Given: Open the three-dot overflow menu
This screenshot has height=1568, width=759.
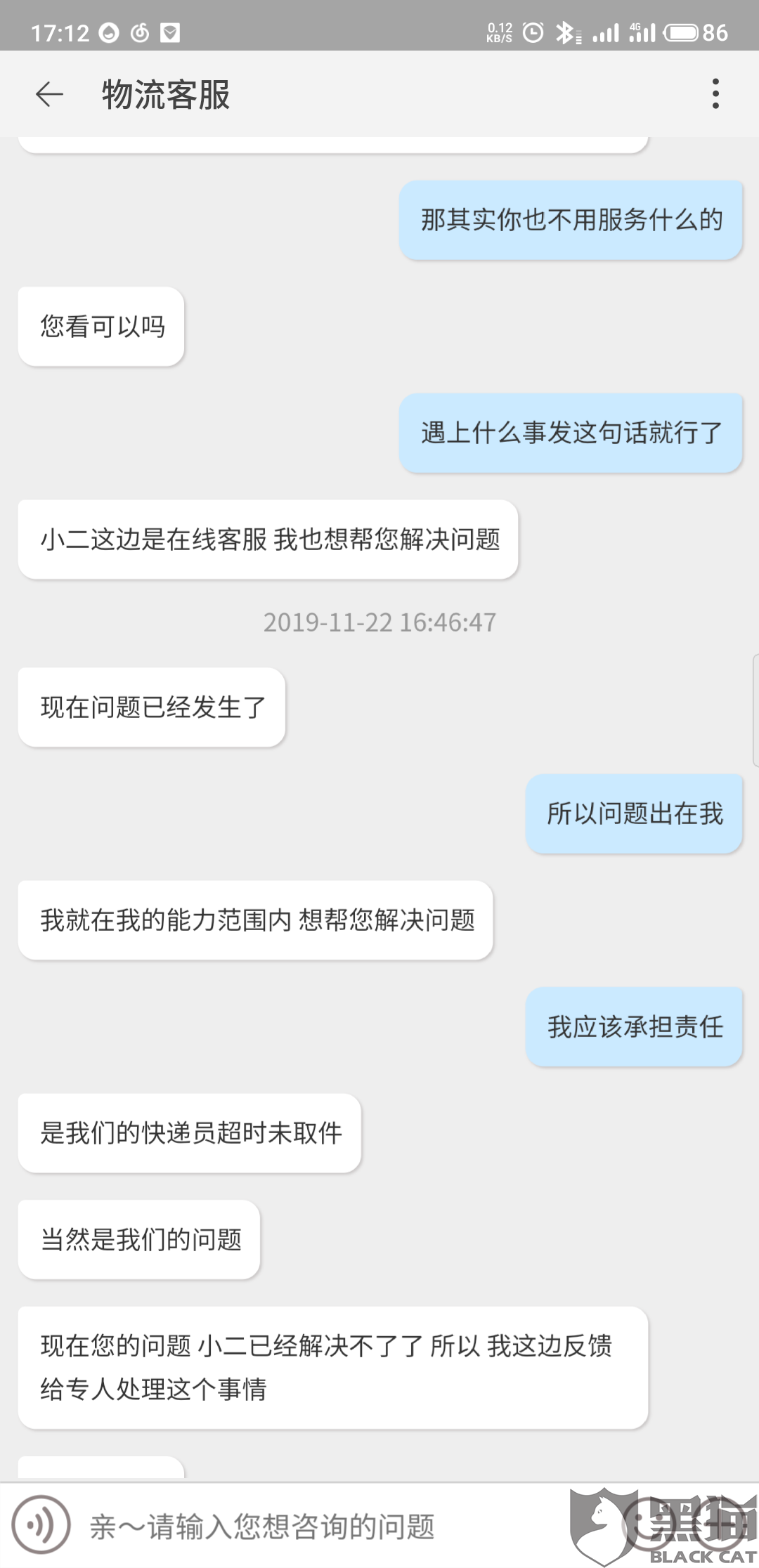Looking at the screenshot, I should pos(715,94).
